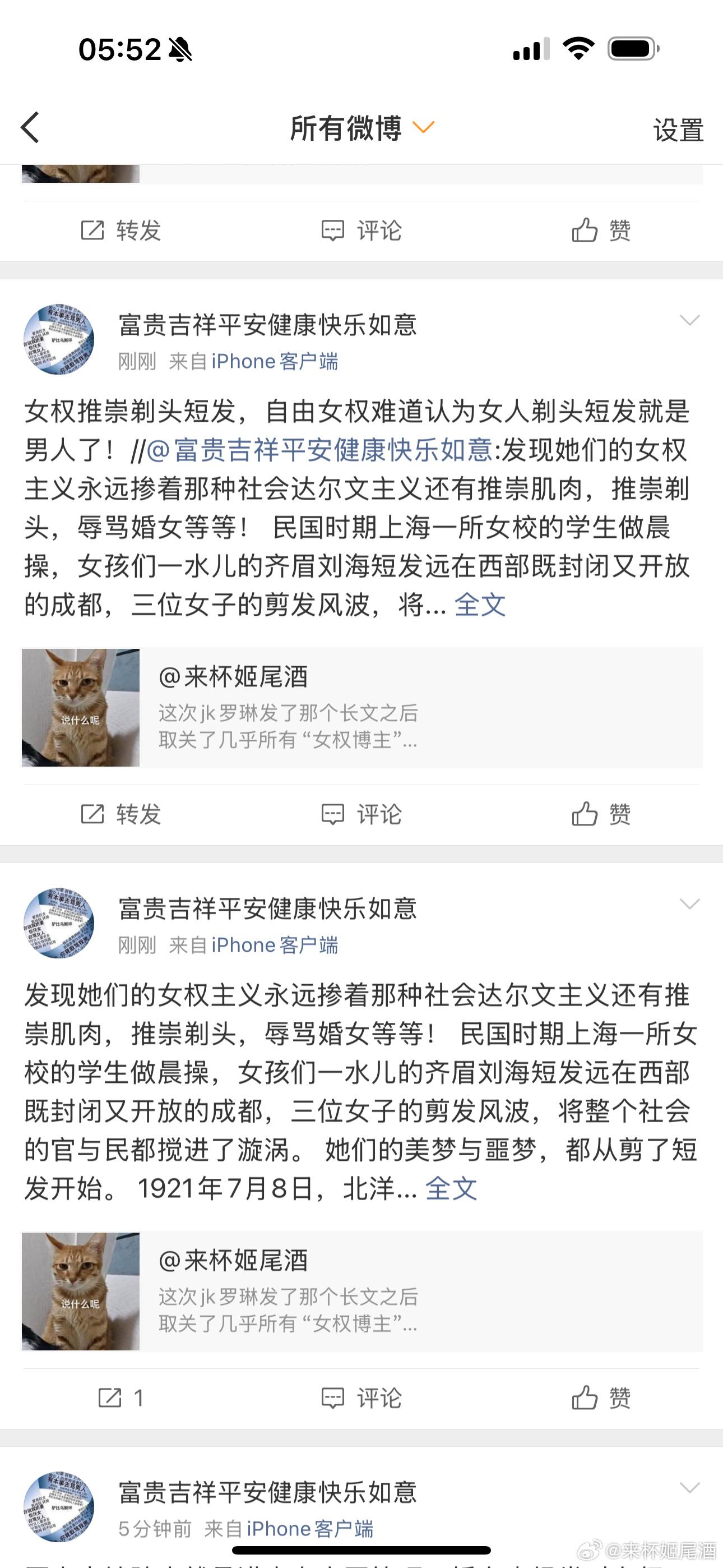Repost the 女权推崇剃头短发 post via 转发
The width and height of the screenshot is (723, 1568).
click(x=121, y=814)
